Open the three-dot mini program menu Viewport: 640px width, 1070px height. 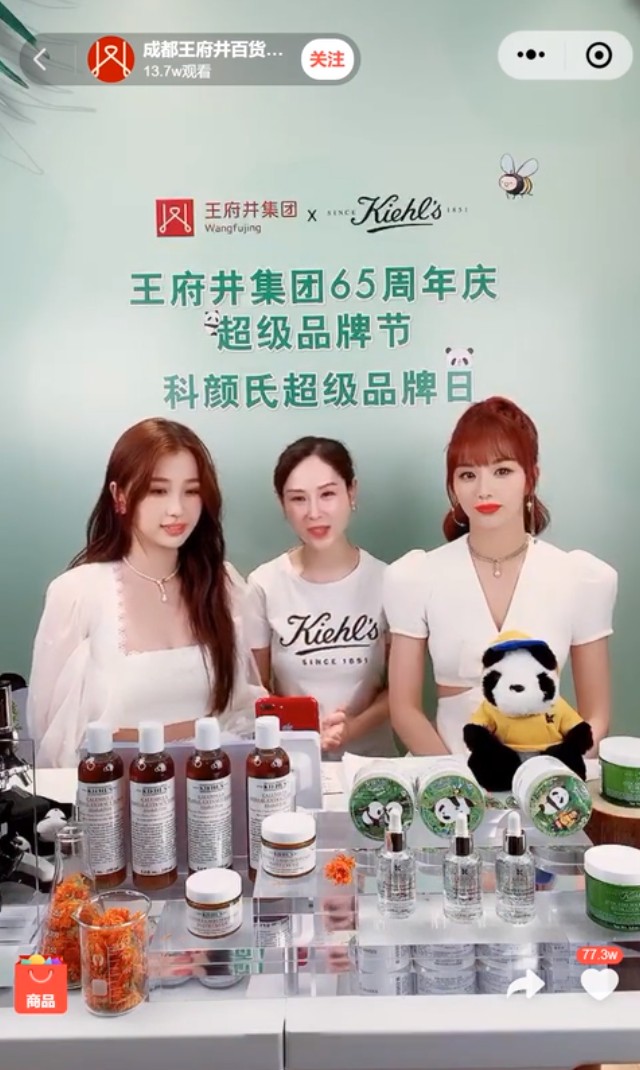530,56
